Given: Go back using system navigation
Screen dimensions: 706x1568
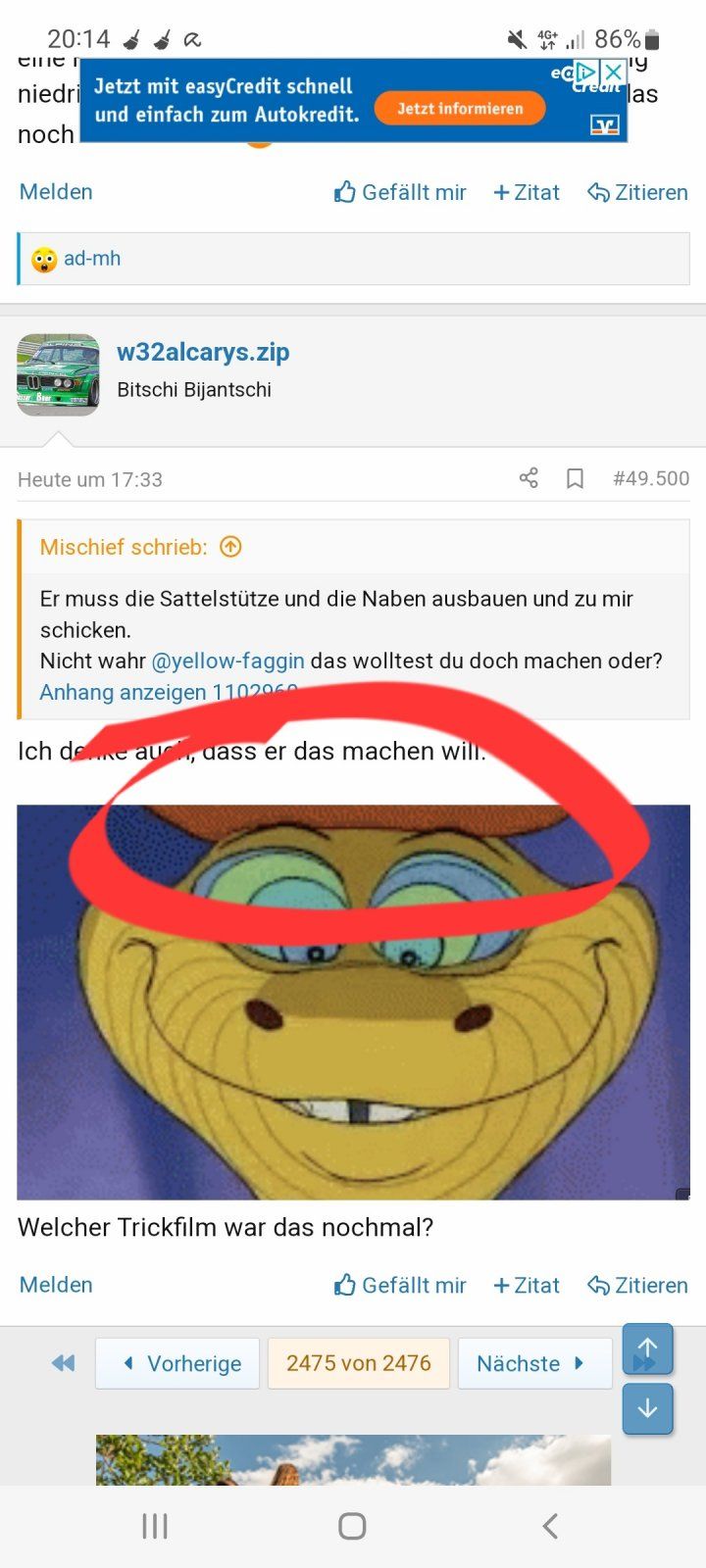Looking at the screenshot, I should click(550, 1526).
